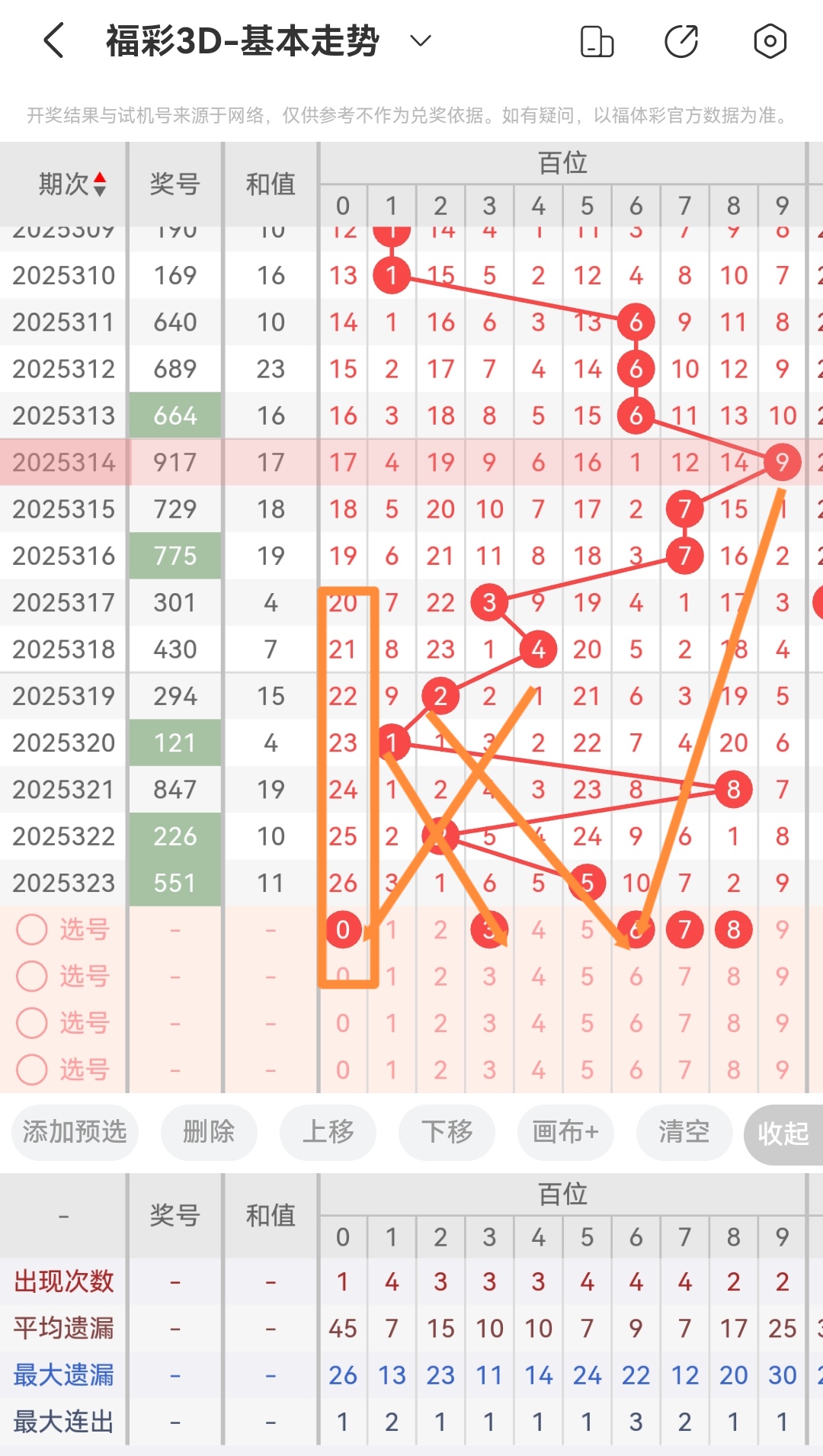
Task: Share this trend chart
Action: point(681,41)
